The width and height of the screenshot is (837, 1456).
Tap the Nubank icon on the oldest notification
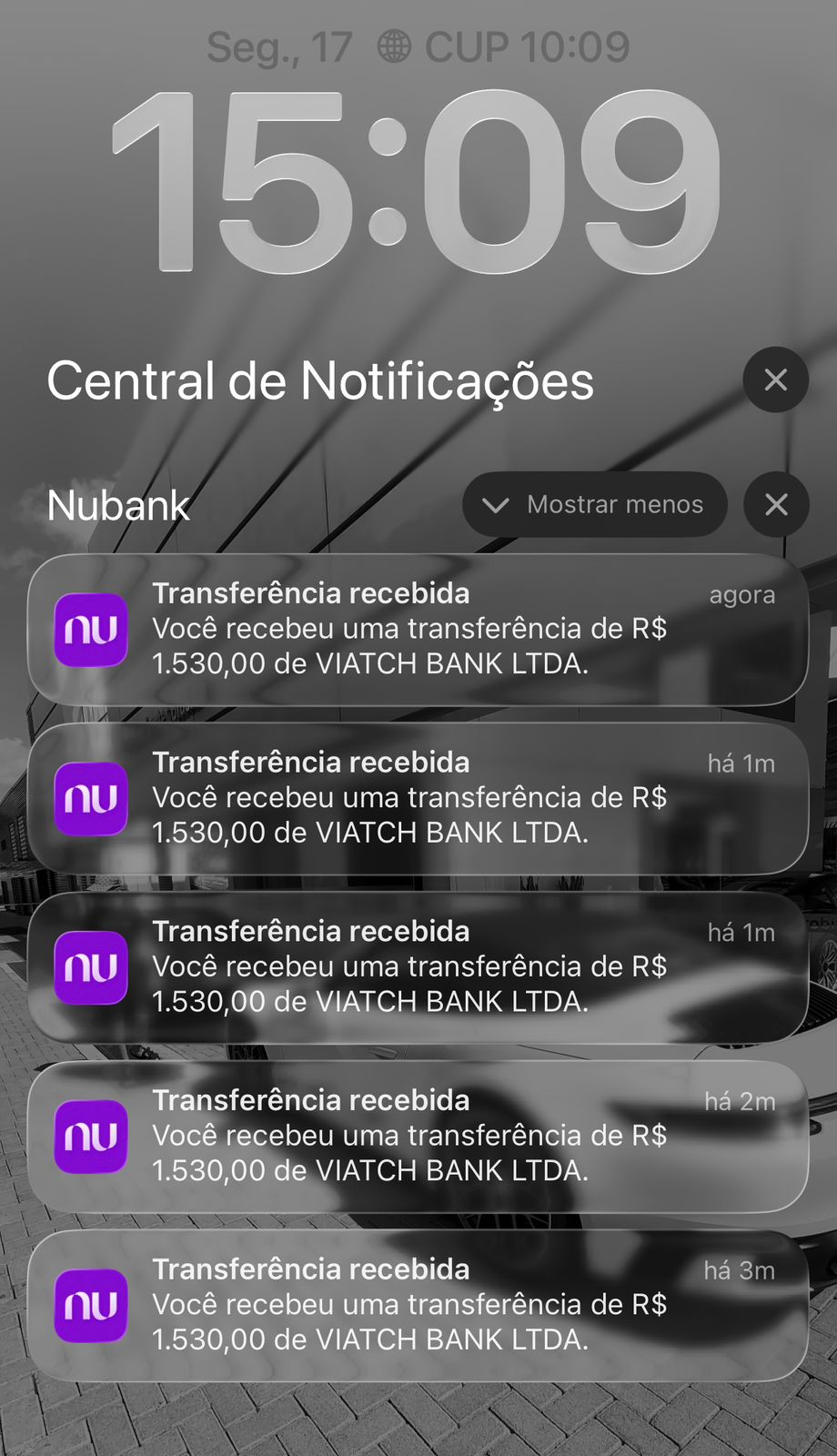[91, 1307]
